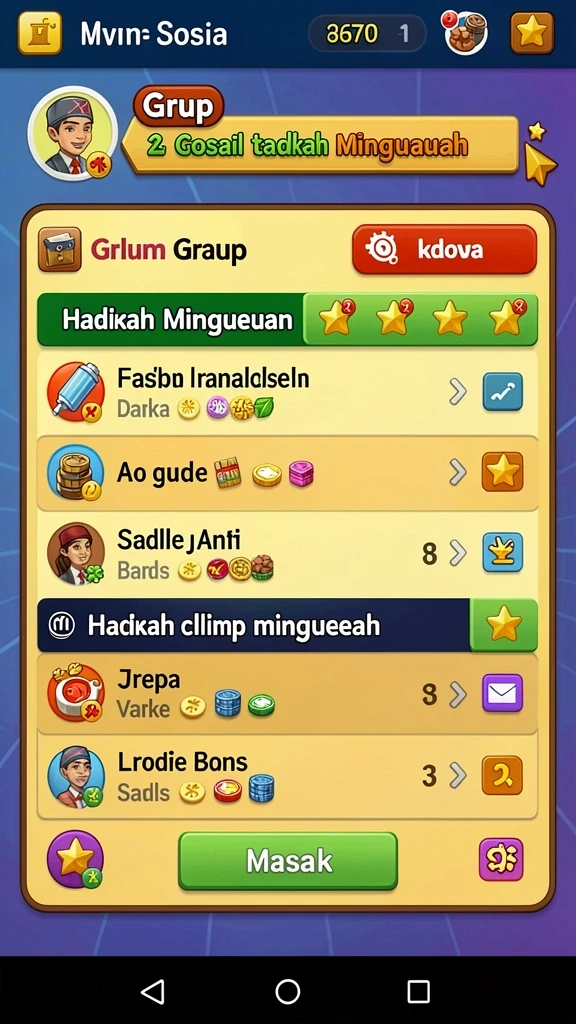Tap the blue chart icon in Fasbn row
576x1024 pixels.
coord(502,392)
